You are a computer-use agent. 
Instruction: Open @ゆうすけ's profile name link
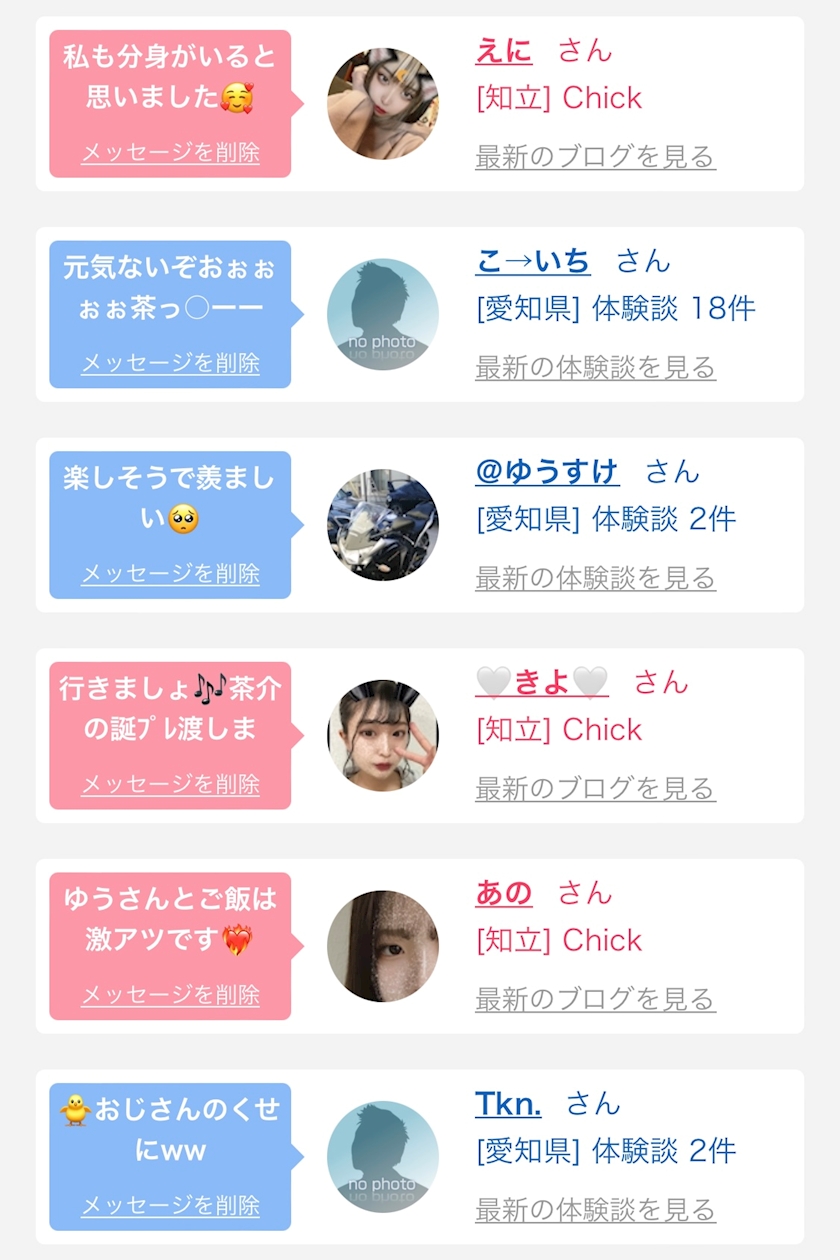tap(547, 471)
